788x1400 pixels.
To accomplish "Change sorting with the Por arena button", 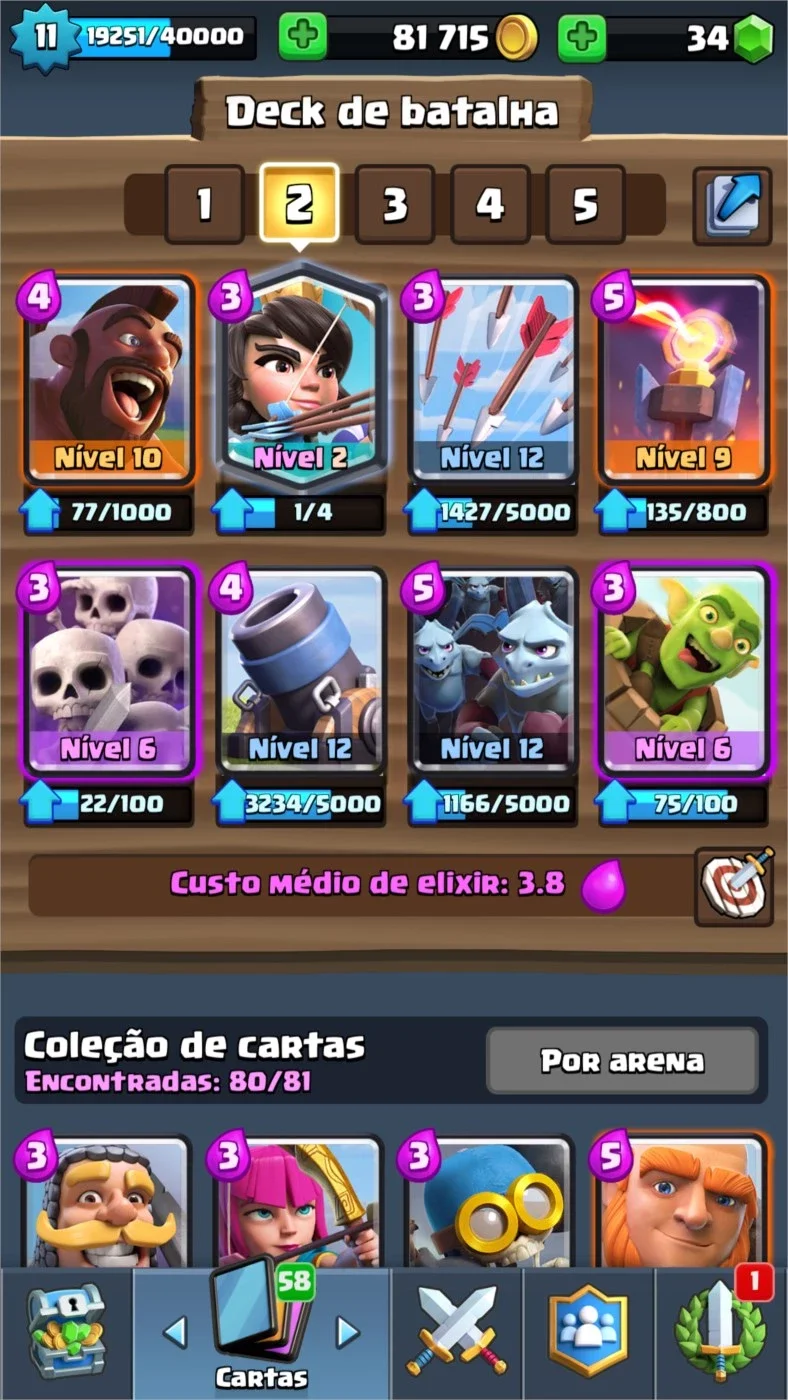I will click(x=622, y=1060).
